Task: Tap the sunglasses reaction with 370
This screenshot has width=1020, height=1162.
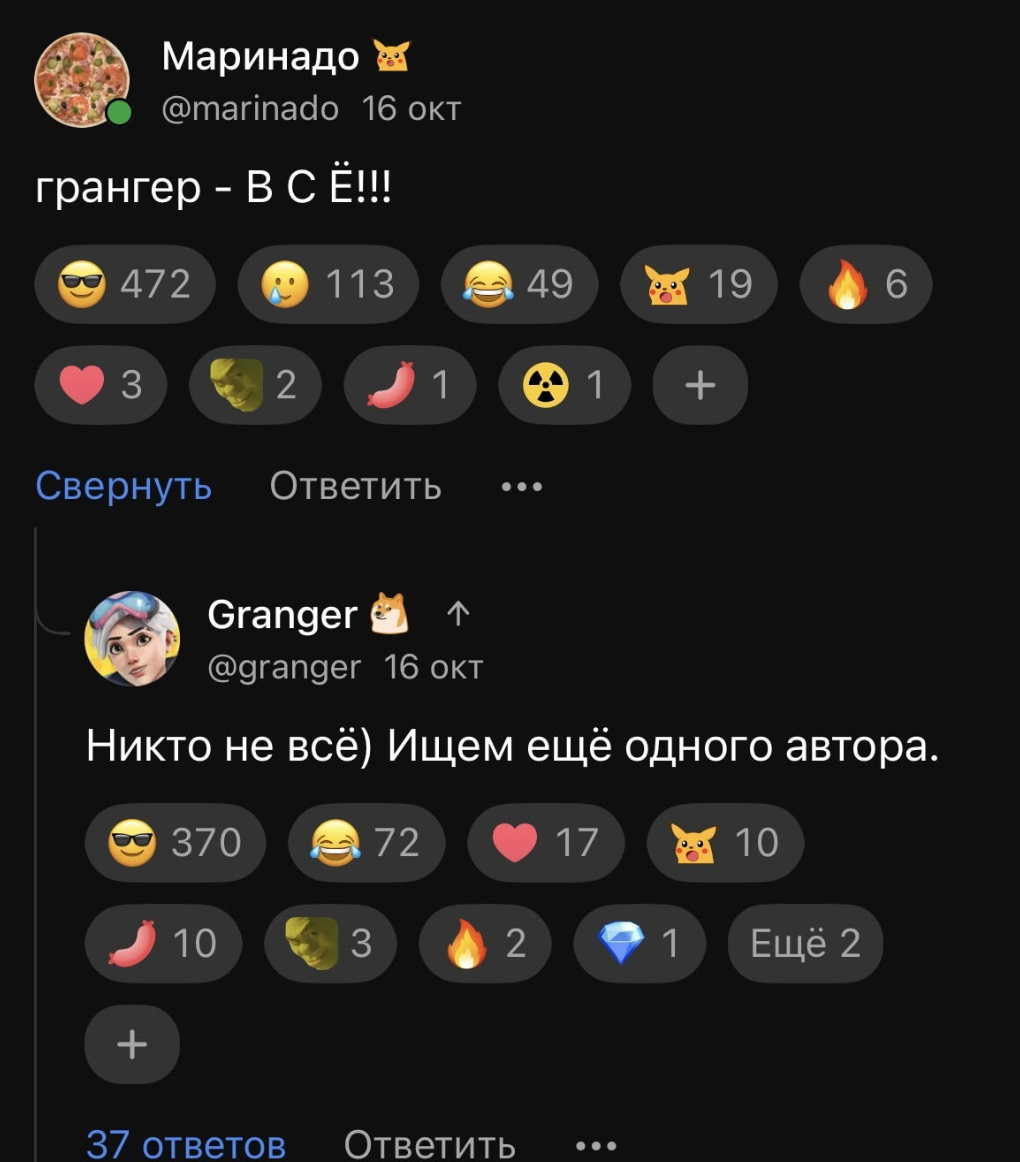Action: click(176, 842)
